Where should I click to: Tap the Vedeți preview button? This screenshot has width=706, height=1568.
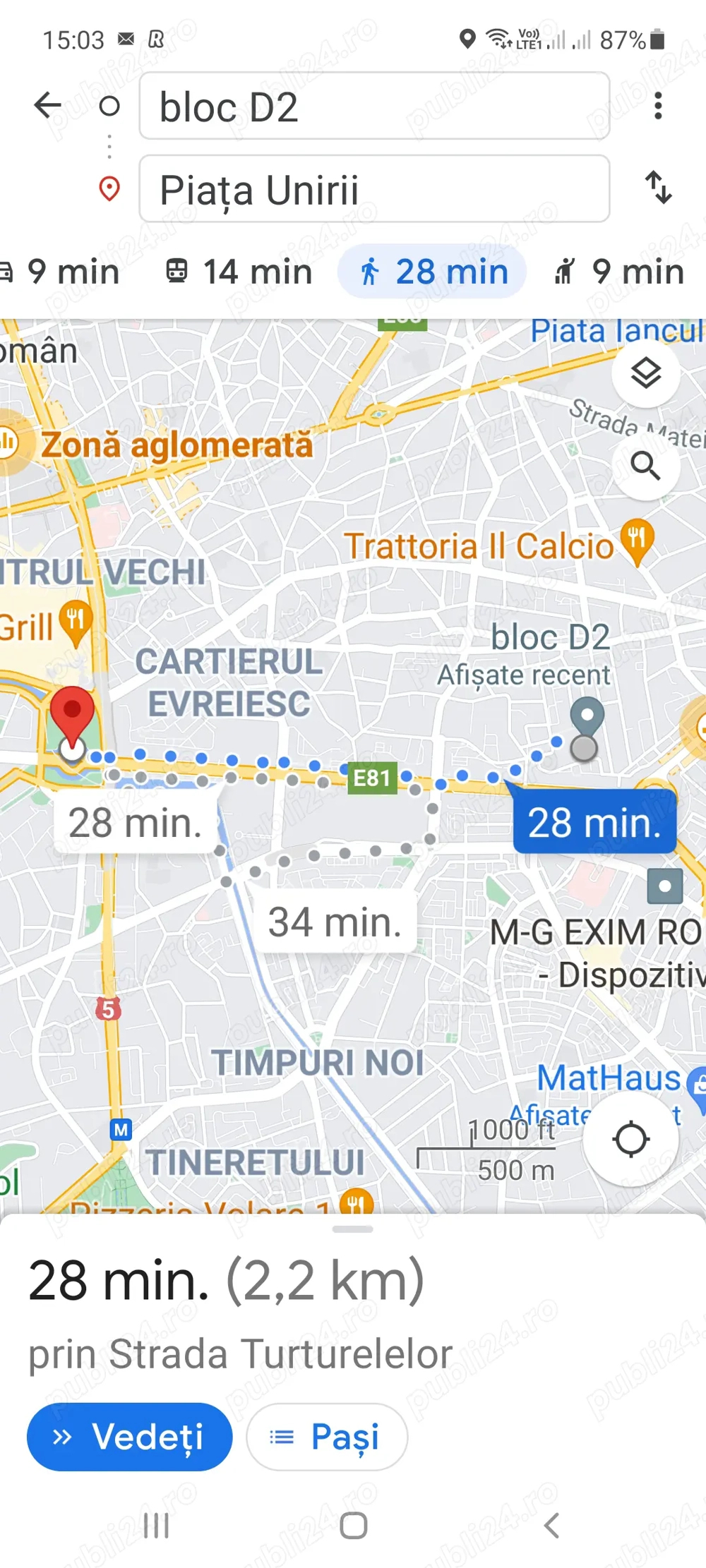[x=129, y=1437]
